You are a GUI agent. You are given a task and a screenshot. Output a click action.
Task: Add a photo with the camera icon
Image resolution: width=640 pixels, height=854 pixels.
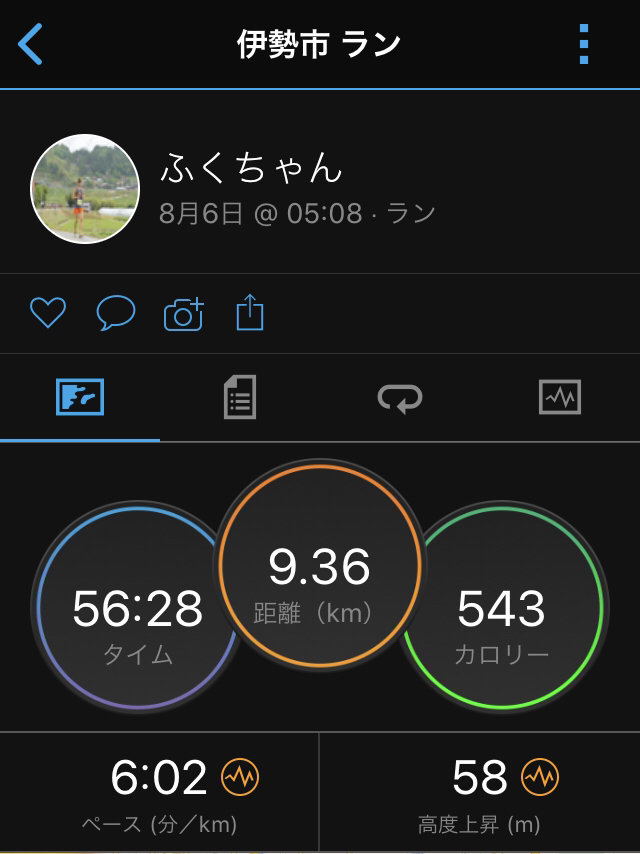(x=183, y=314)
